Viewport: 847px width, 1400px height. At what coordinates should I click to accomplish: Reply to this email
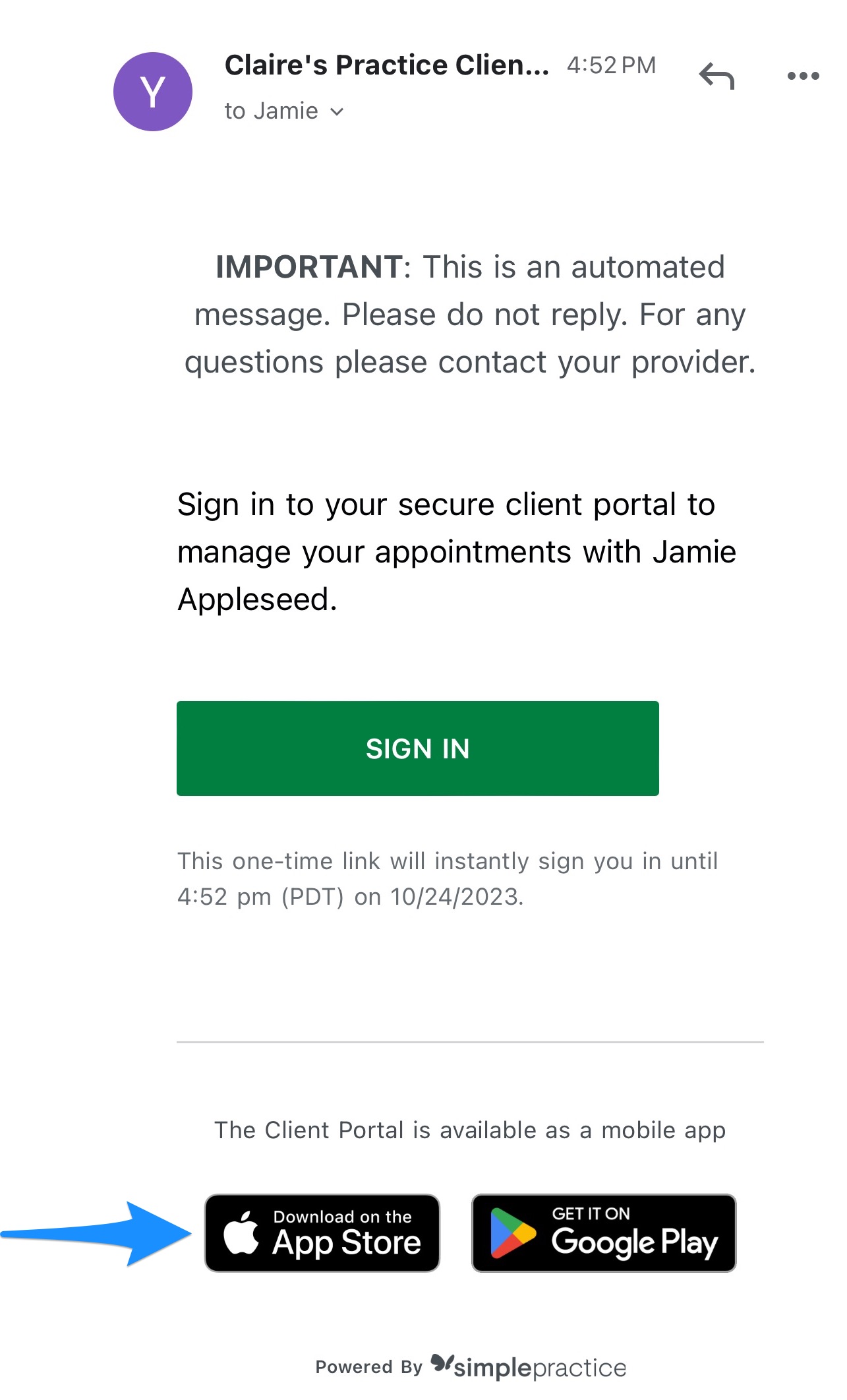pos(716,76)
